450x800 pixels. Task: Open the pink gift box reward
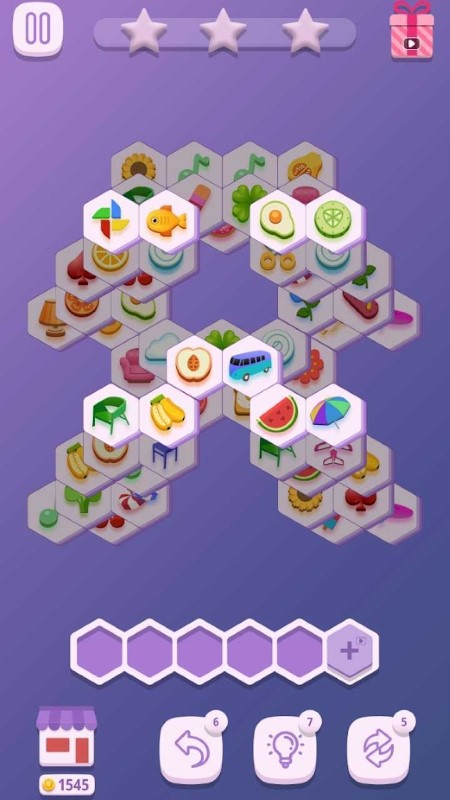[412, 29]
